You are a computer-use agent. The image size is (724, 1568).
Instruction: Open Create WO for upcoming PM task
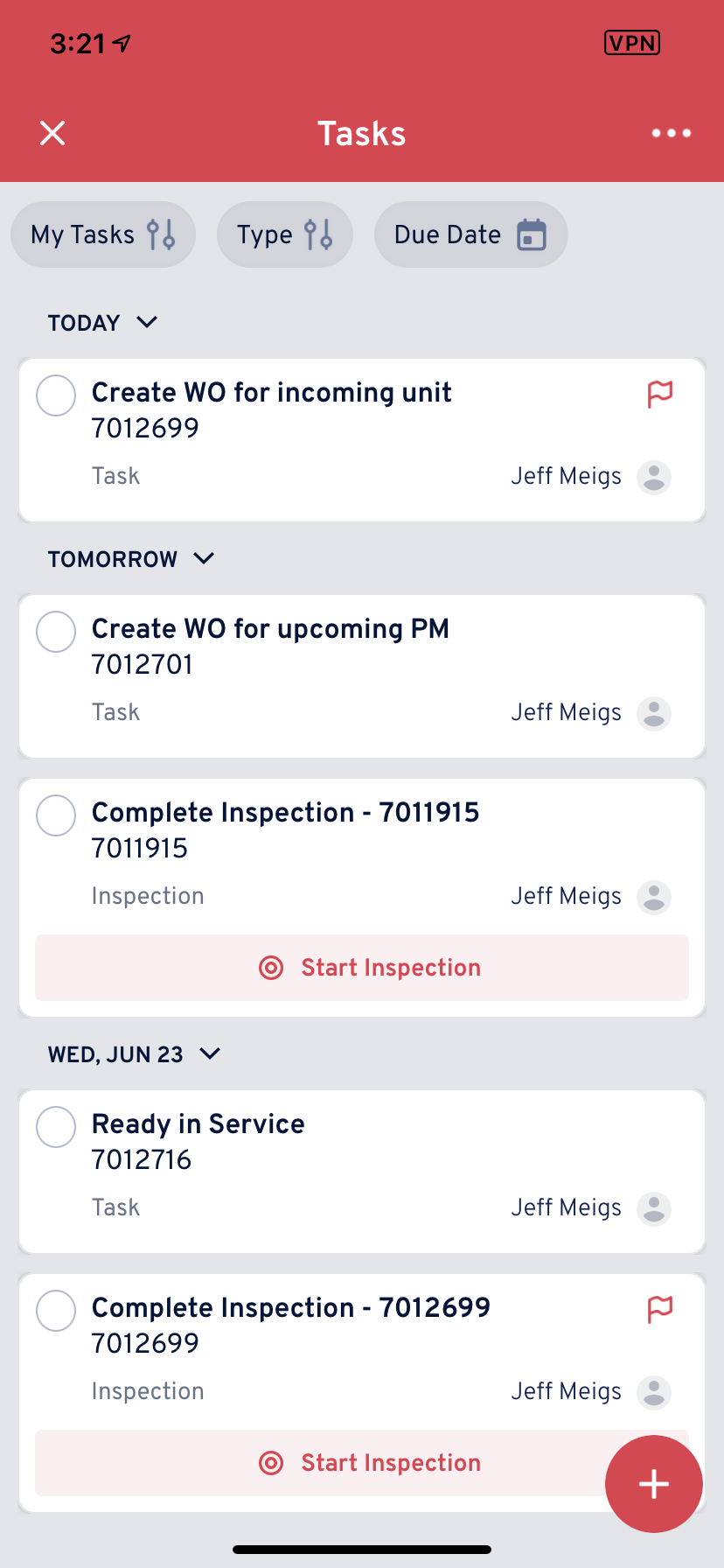362,676
